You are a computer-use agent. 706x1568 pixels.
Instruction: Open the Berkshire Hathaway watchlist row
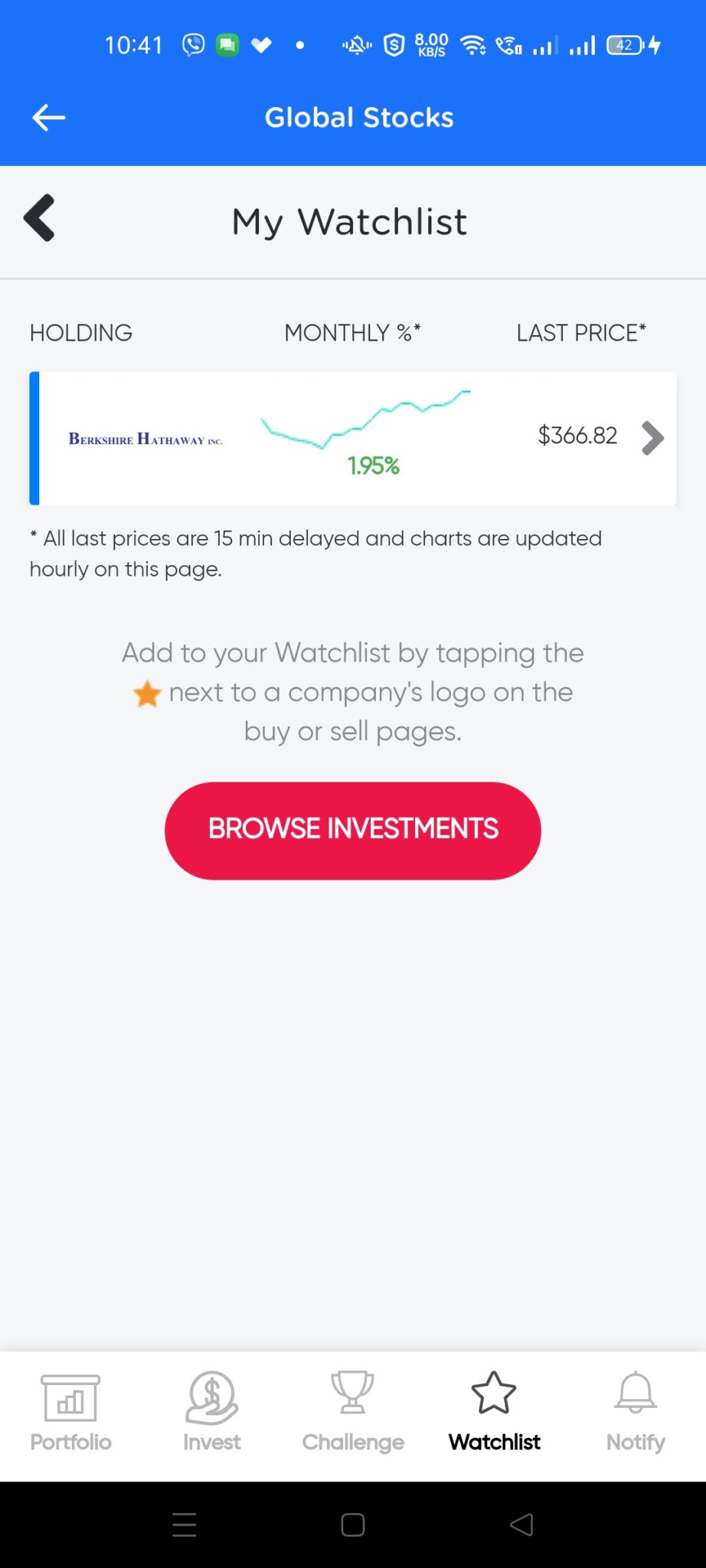(352, 438)
